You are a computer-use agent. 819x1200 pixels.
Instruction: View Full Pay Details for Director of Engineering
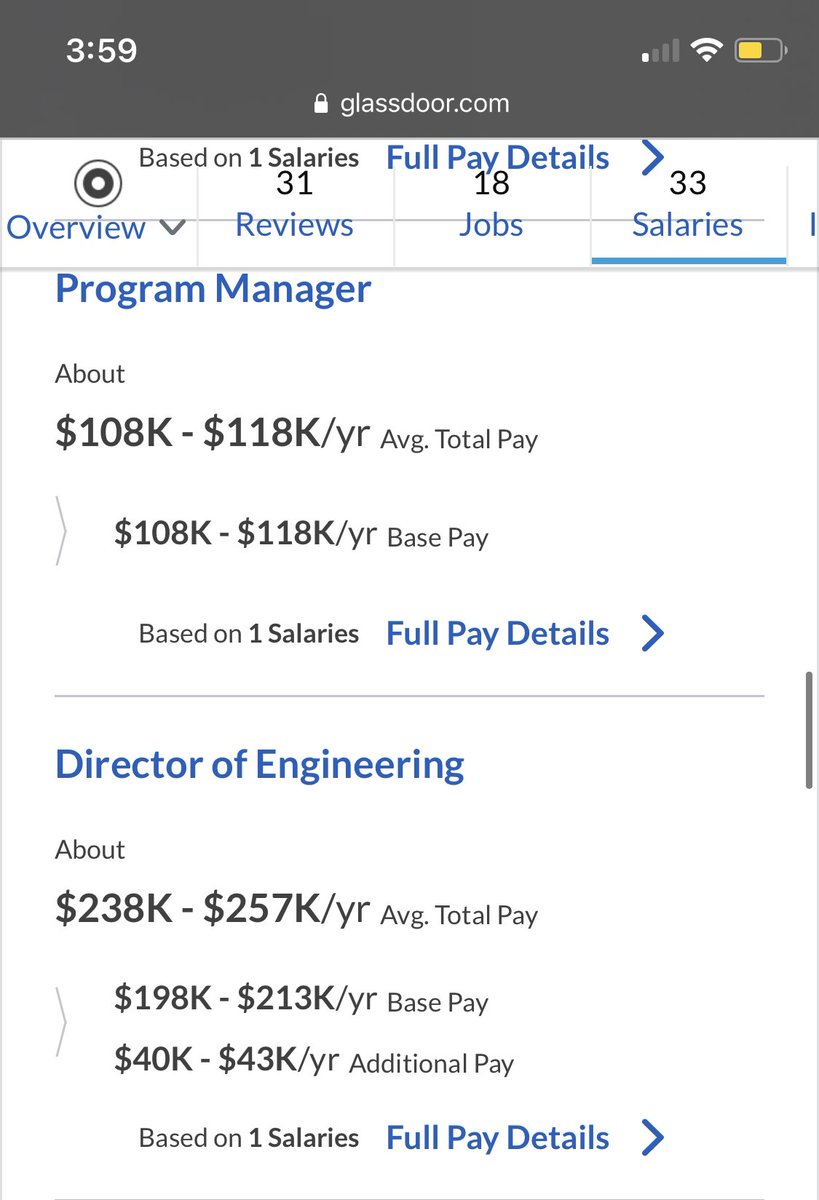(x=525, y=1137)
